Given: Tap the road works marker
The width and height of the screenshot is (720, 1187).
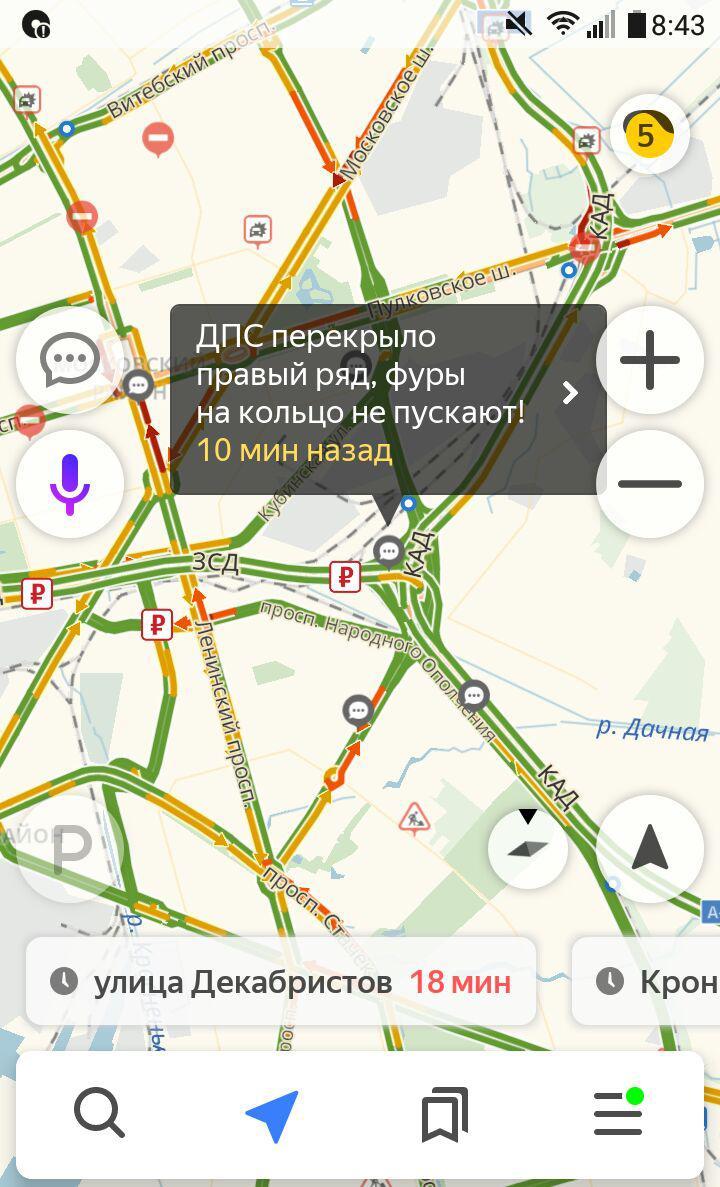Looking at the screenshot, I should pos(413,819).
